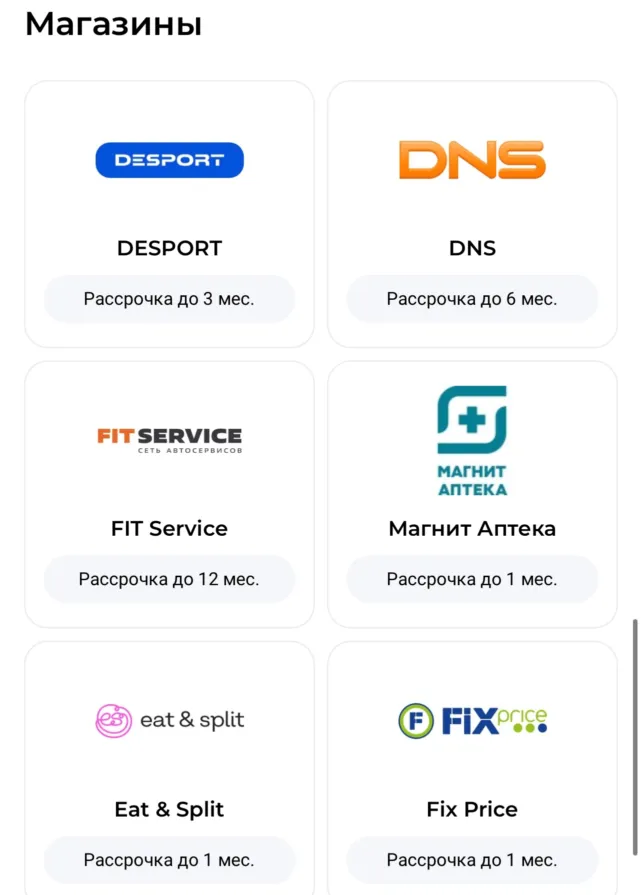Open the Магнит Аптека store card

point(472,494)
